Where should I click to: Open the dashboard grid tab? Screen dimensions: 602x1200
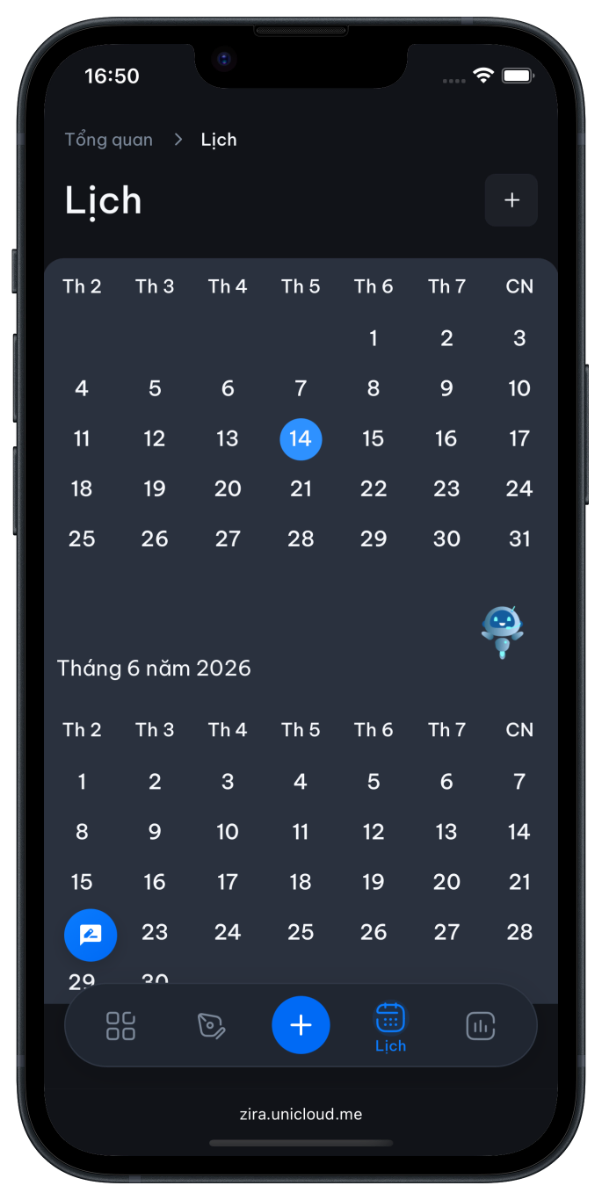(121, 1026)
